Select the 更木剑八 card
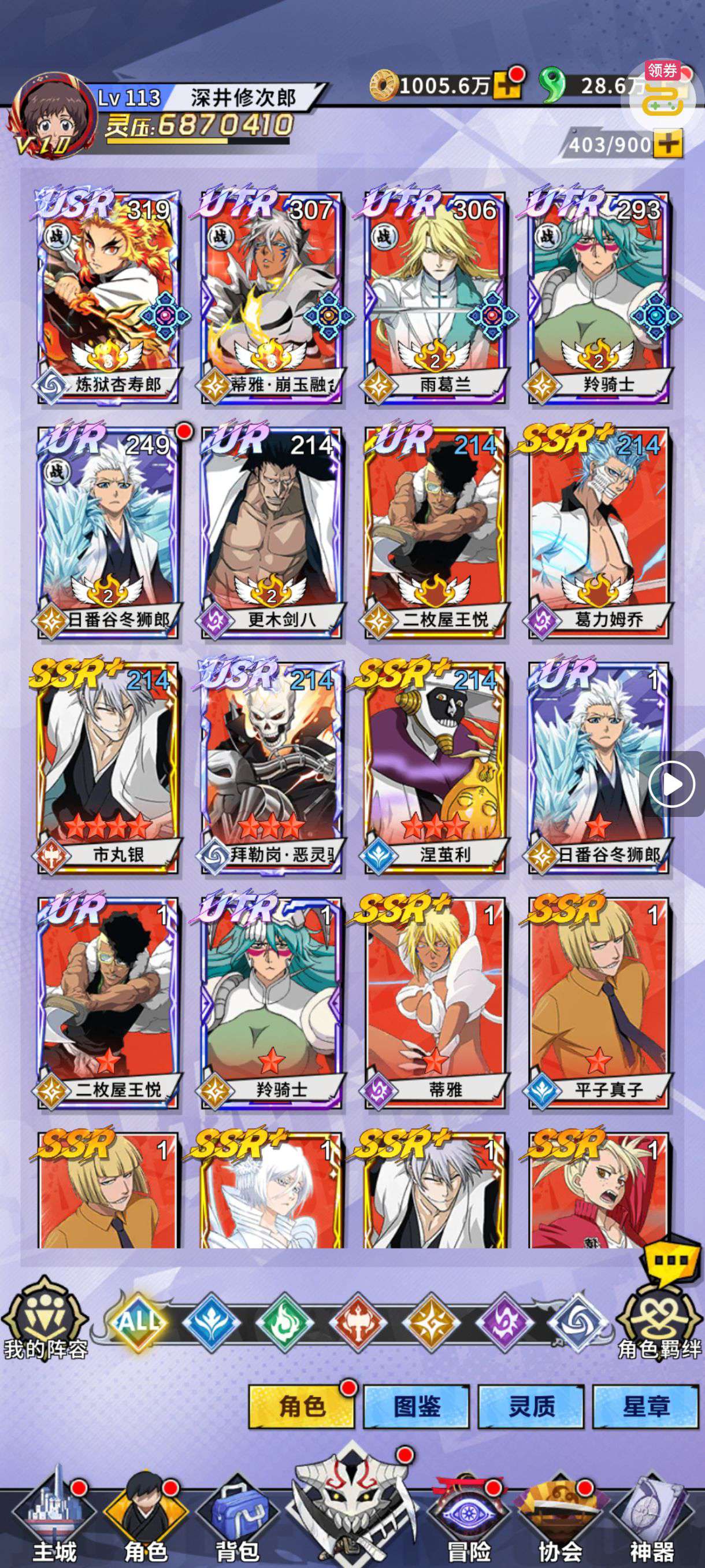This screenshot has width=705, height=1568. pyautogui.click(x=271, y=532)
